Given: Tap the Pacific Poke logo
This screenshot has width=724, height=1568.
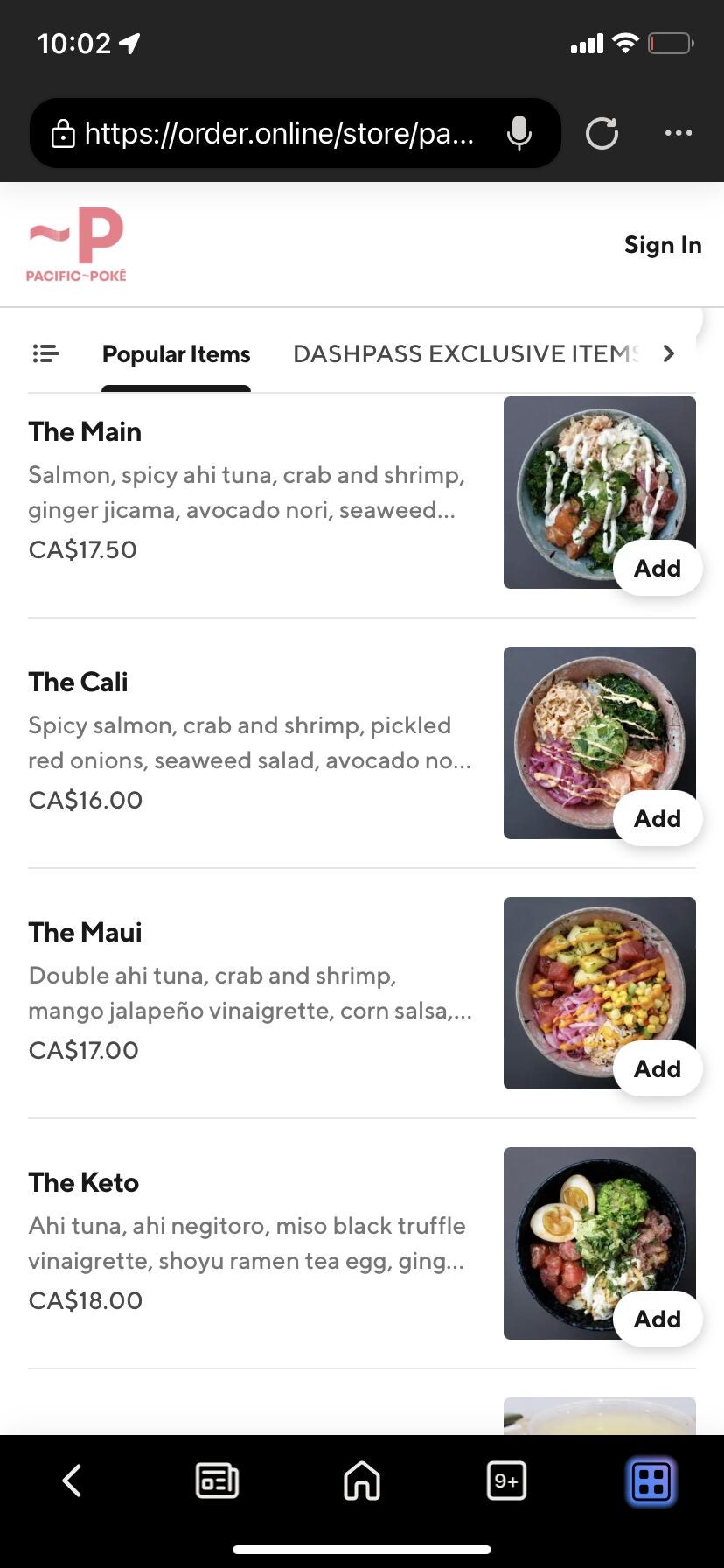Looking at the screenshot, I should click(x=76, y=244).
